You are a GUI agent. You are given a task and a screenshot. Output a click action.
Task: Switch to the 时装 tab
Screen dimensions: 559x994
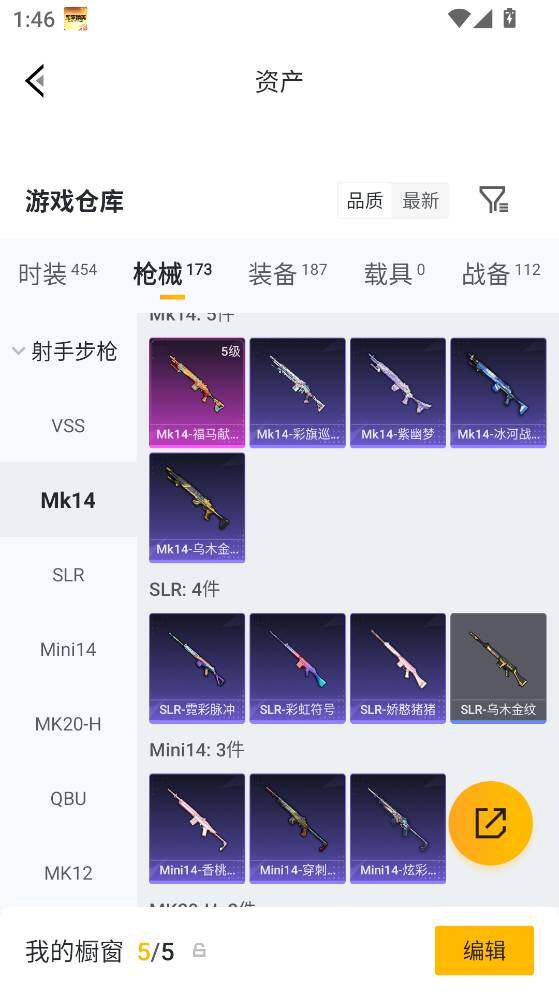point(58,273)
